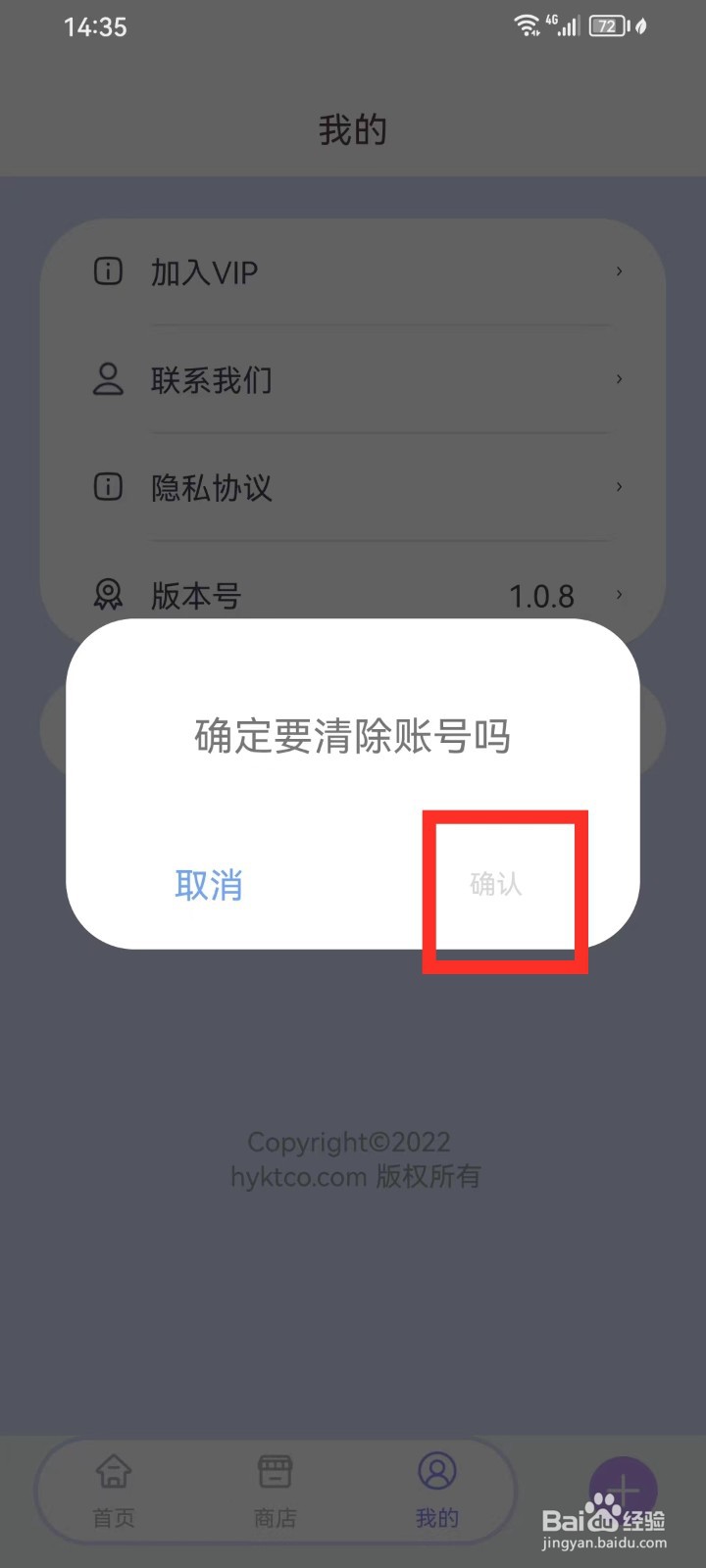Tap the dialog message 确定要清除账号吗
706x1568 pixels.
pyautogui.click(x=351, y=738)
